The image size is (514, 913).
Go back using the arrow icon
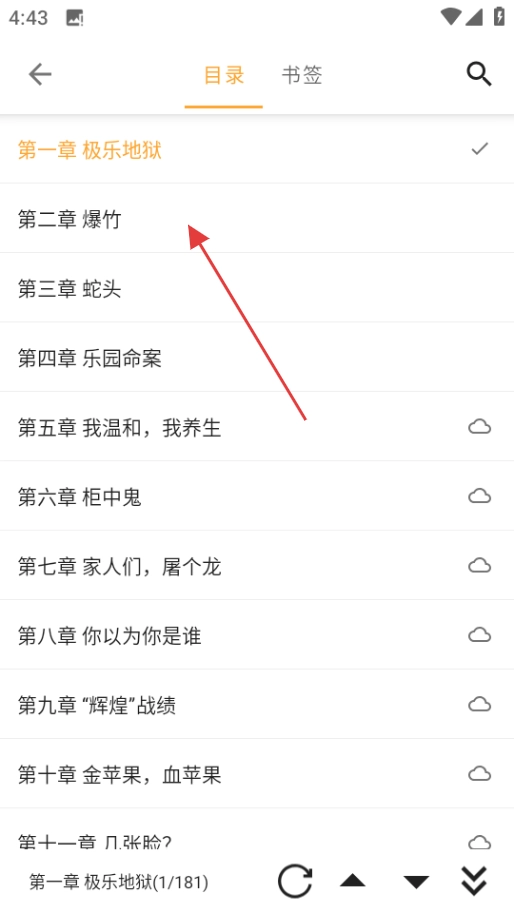coord(40,75)
